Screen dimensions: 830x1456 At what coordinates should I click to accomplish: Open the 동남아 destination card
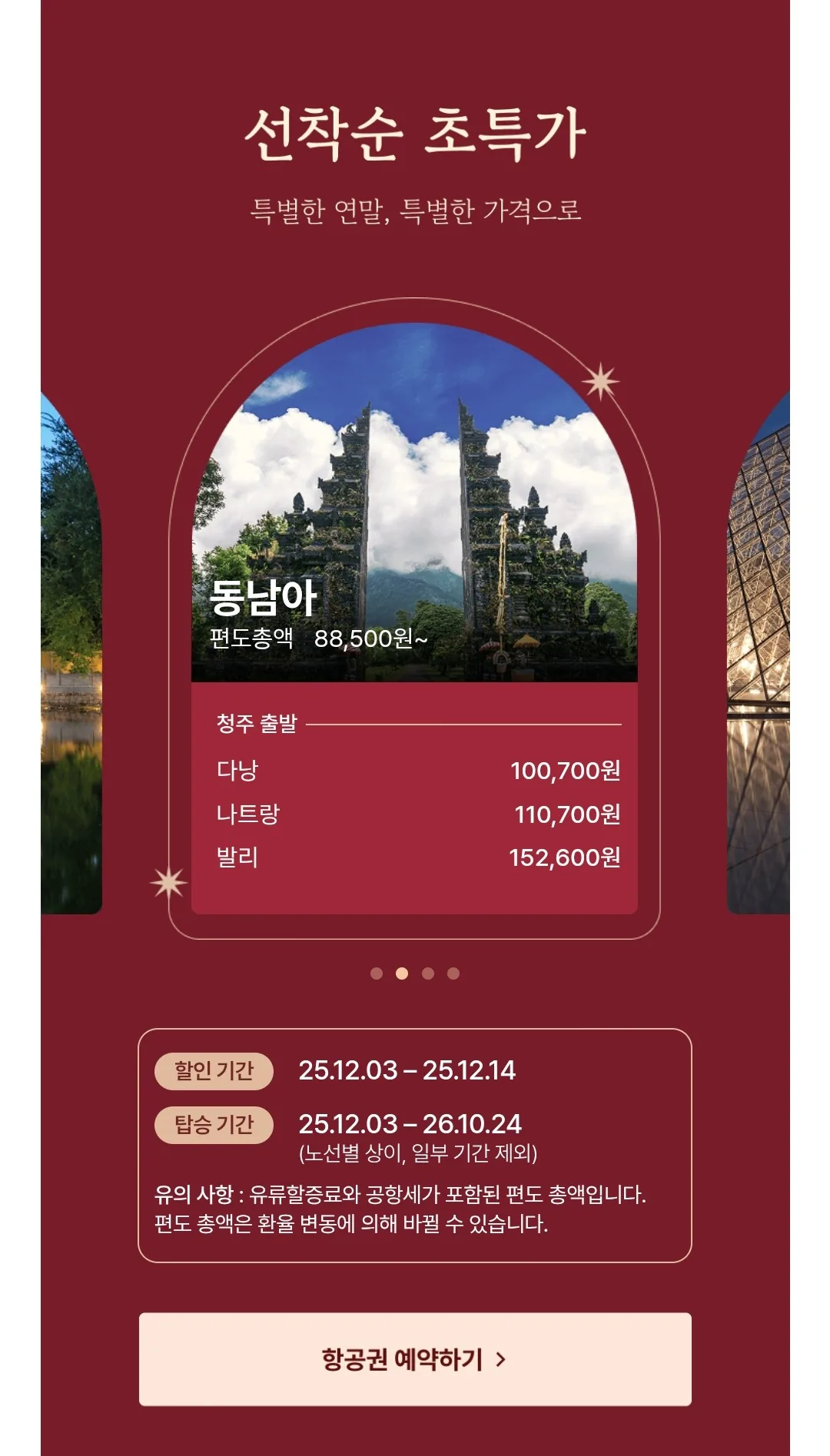(414, 619)
